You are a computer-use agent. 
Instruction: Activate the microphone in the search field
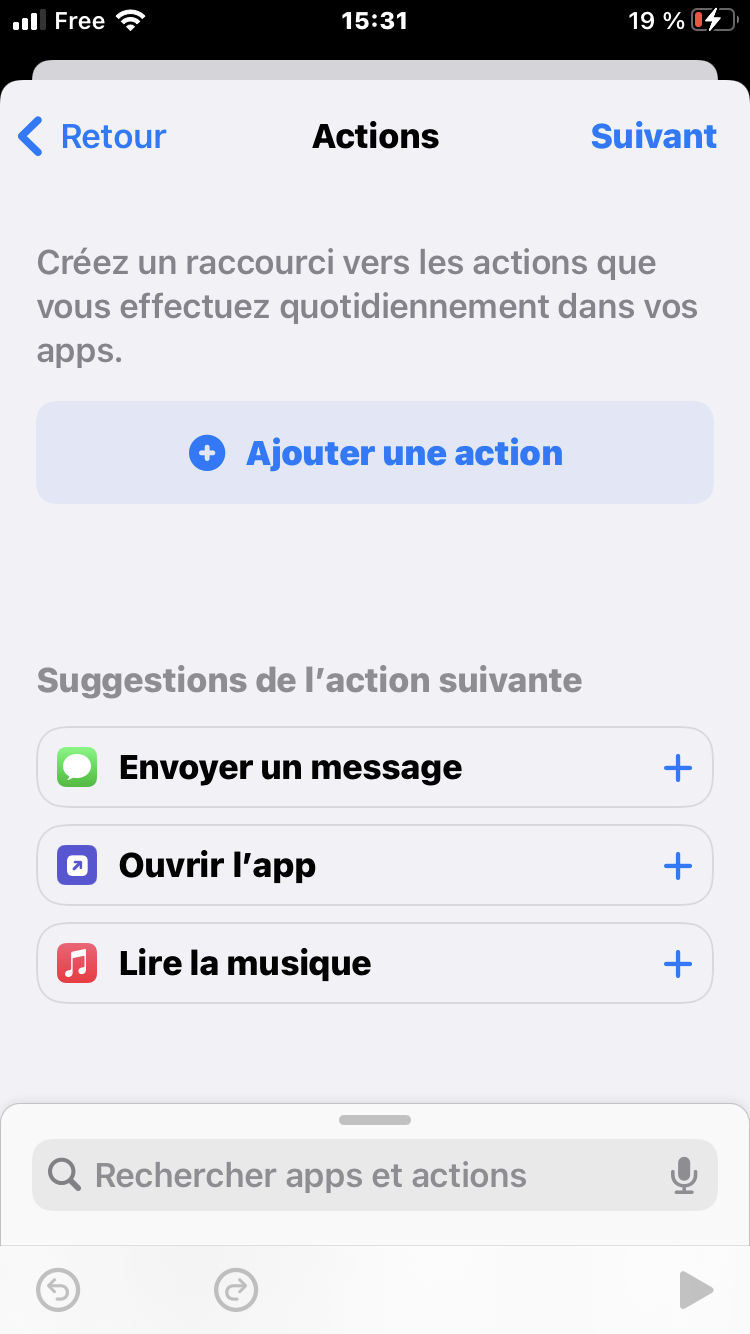[684, 1176]
